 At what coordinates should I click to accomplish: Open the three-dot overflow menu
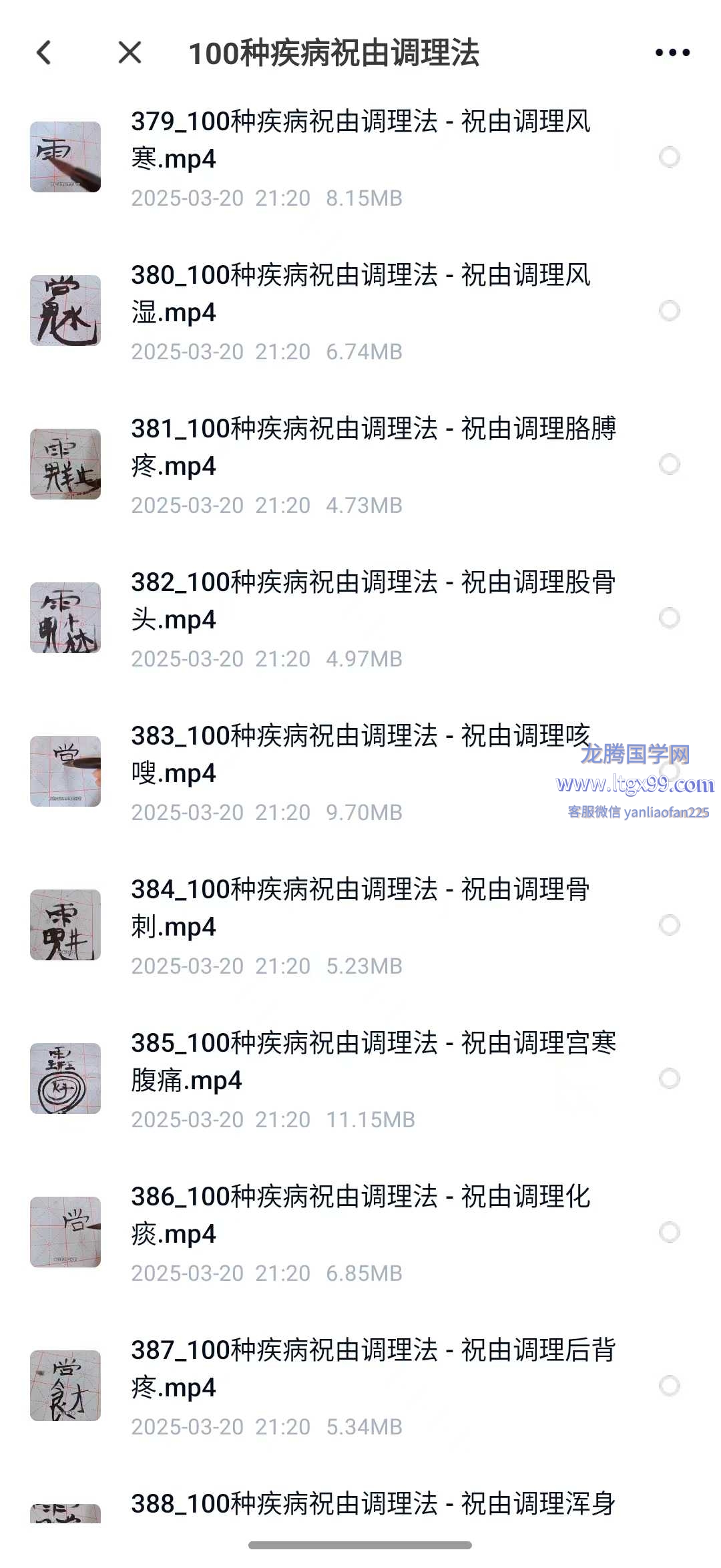672,53
